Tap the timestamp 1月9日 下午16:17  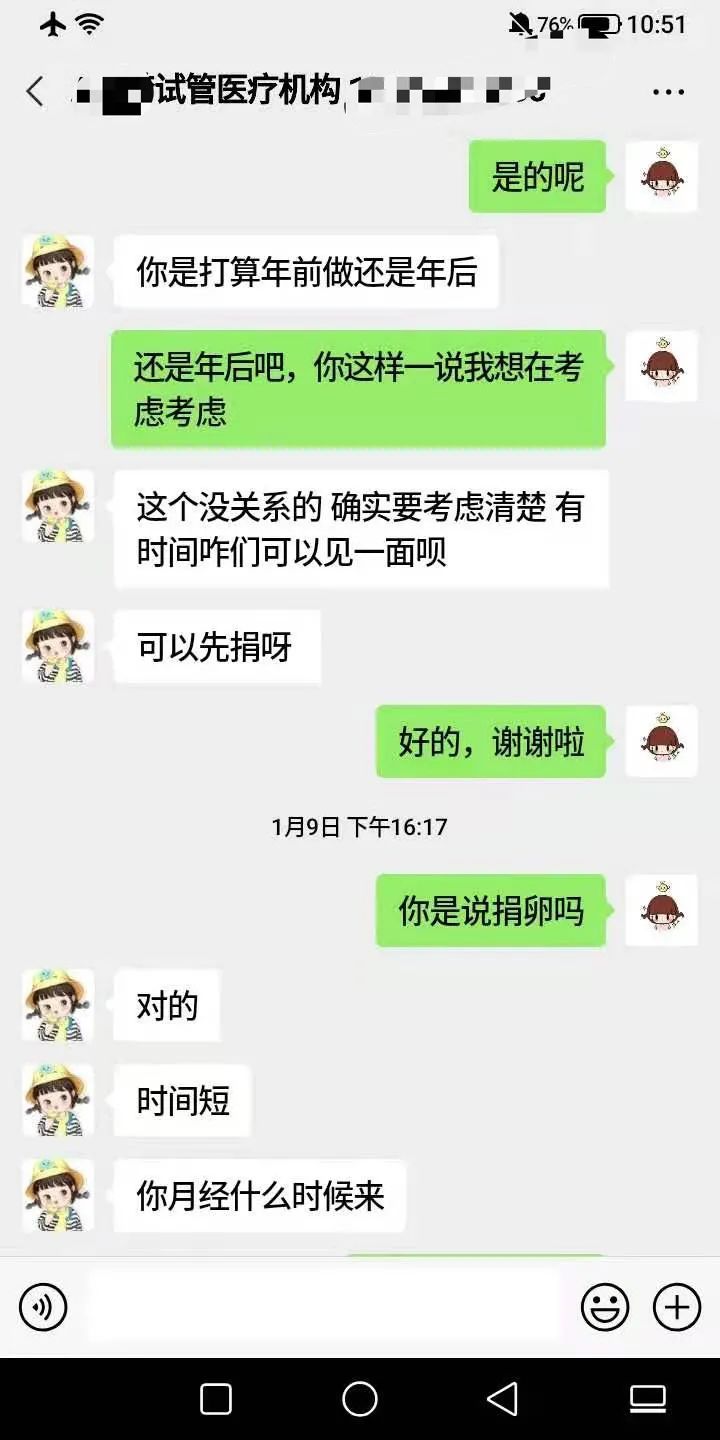[x=360, y=827]
